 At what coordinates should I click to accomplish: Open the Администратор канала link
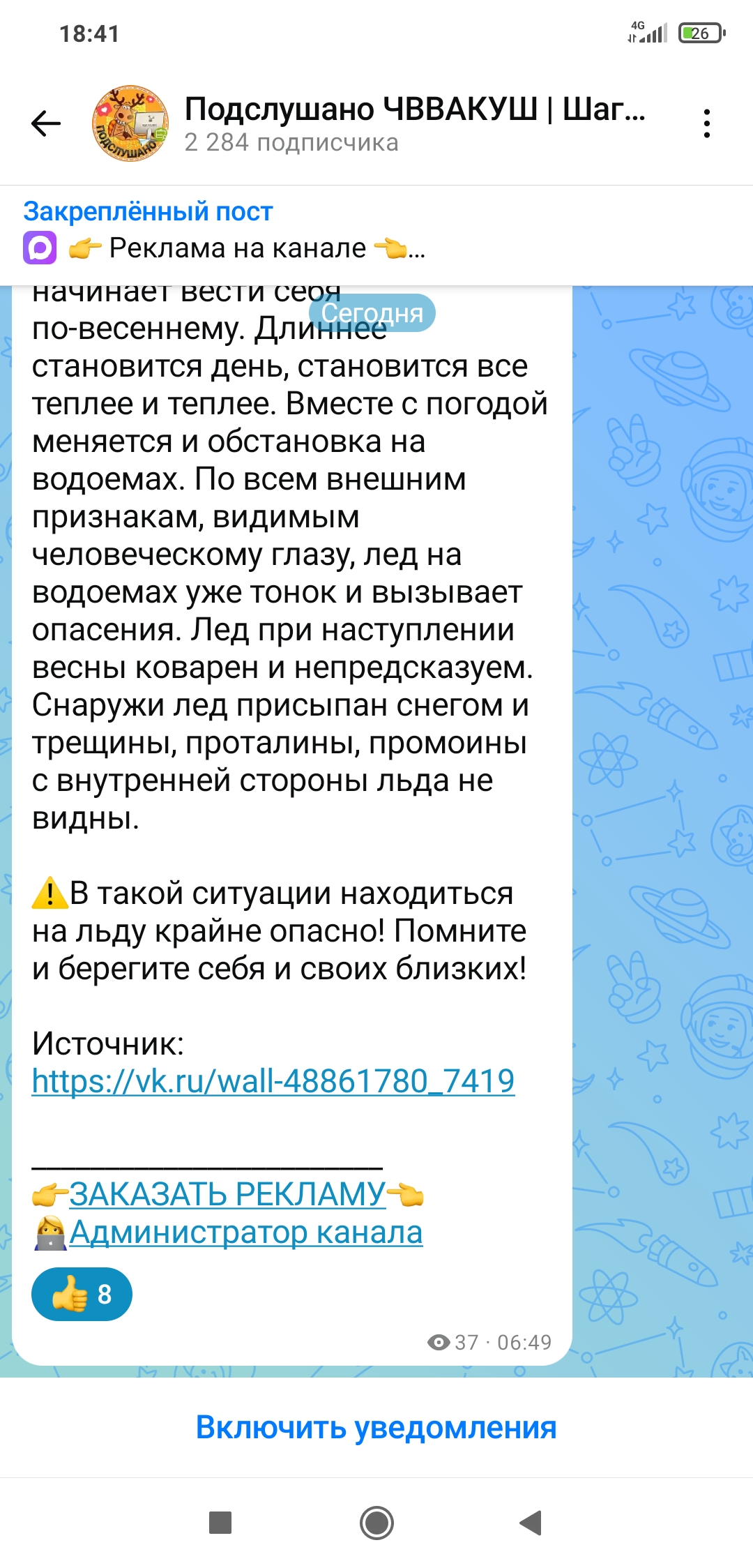(245, 1232)
